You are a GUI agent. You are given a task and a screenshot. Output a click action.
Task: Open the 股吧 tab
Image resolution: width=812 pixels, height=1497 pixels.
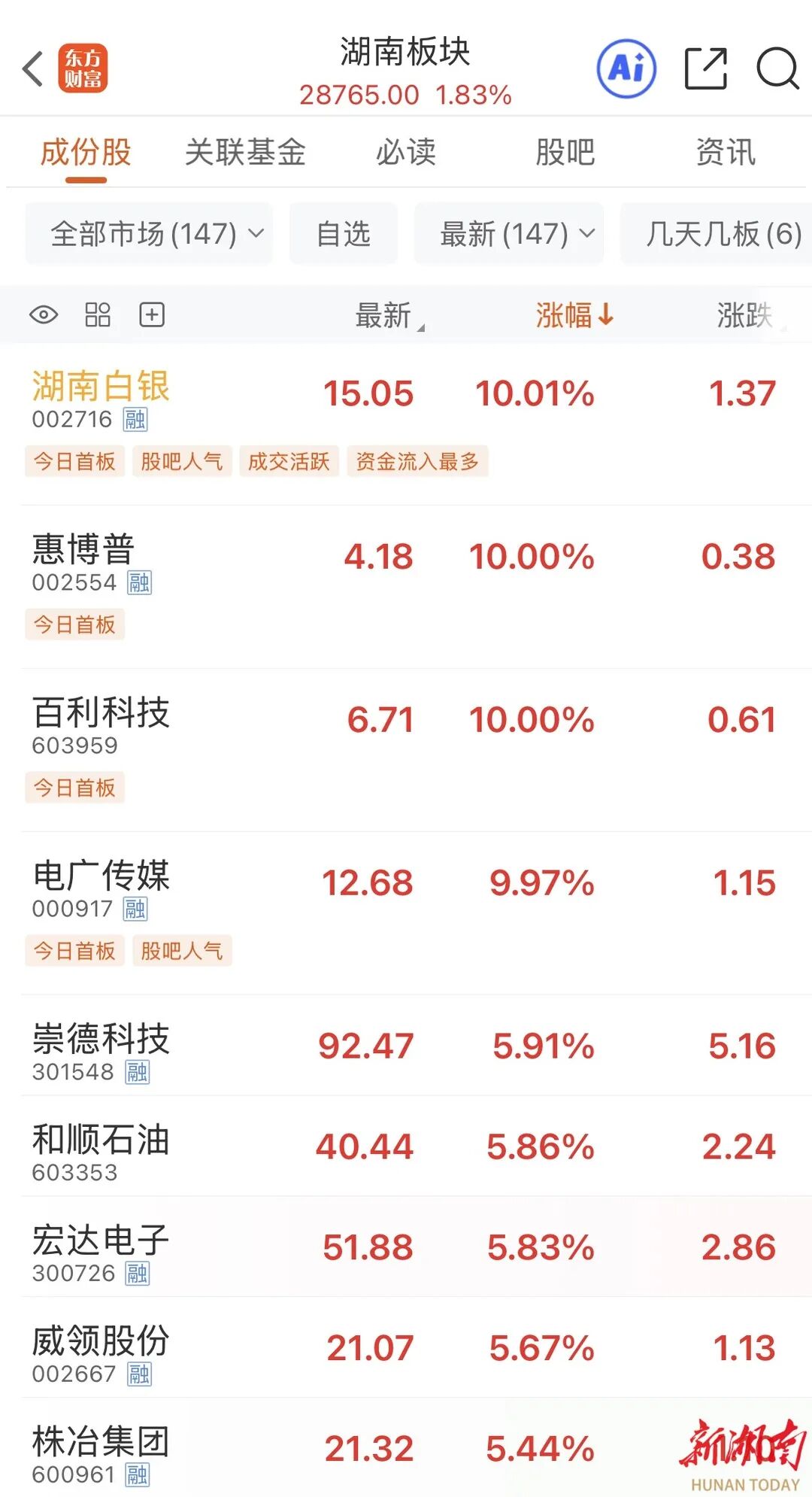tap(565, 153)
